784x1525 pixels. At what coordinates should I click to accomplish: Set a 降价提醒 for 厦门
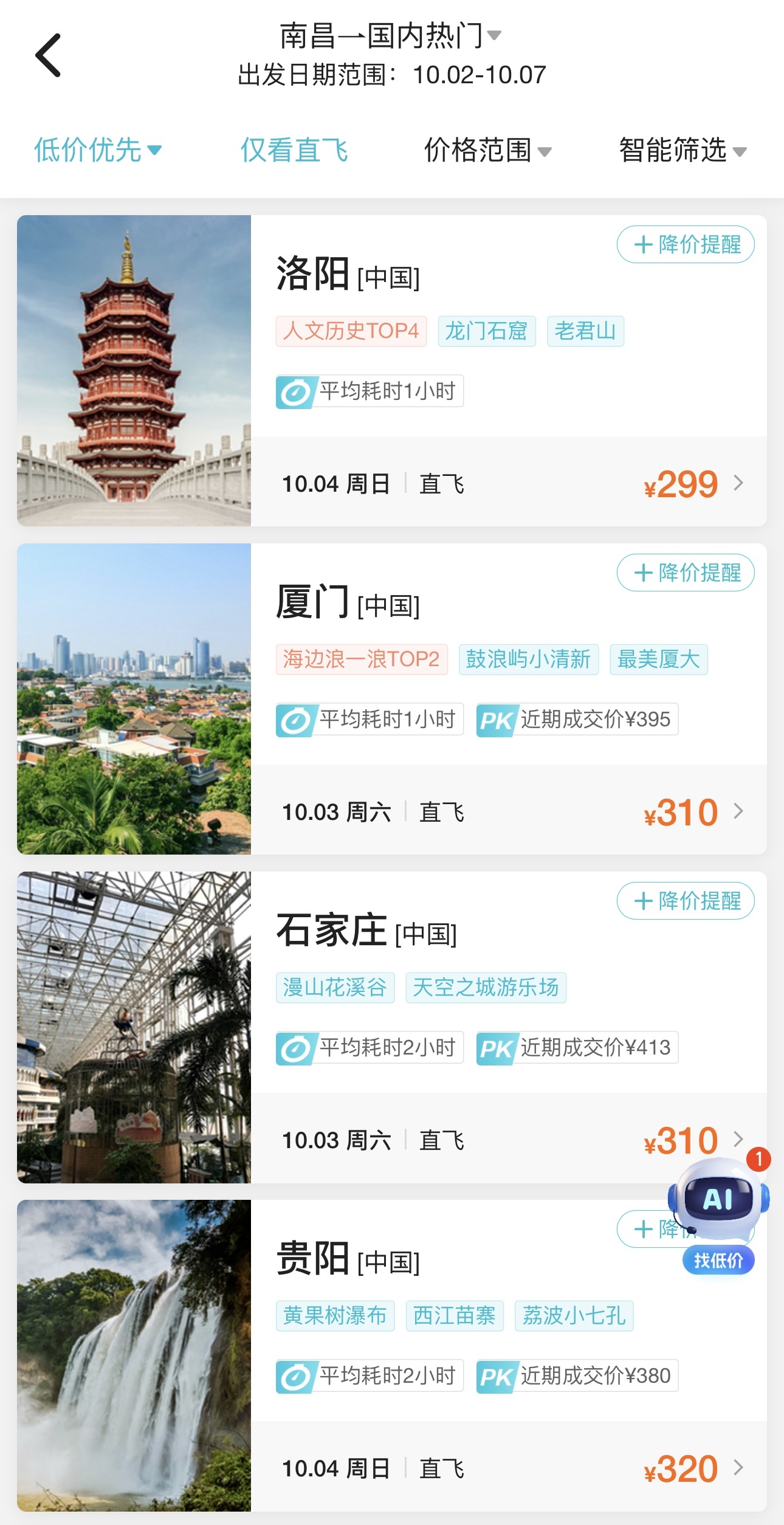click(686, 573)
